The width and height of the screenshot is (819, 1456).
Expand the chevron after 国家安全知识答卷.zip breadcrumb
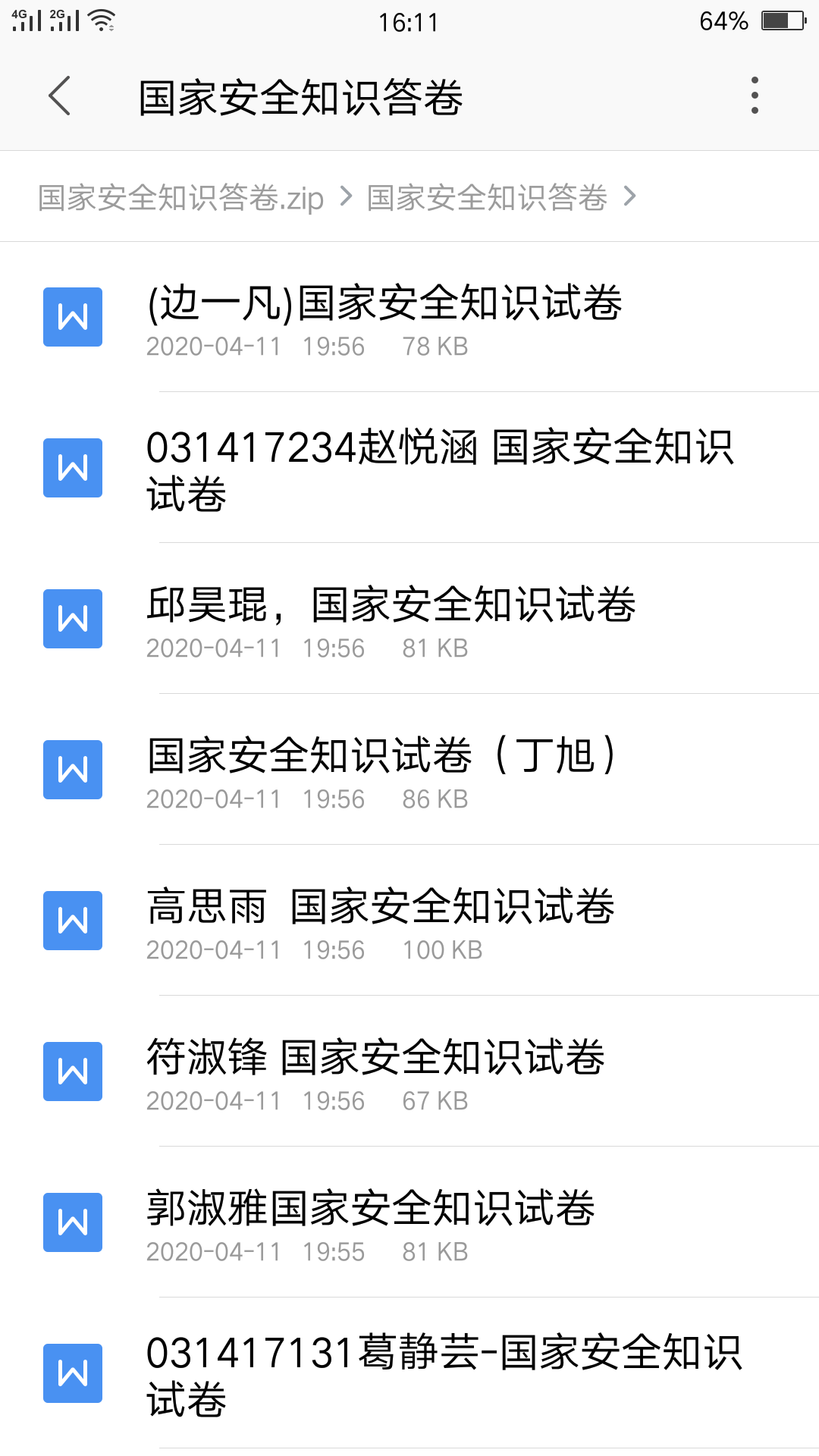coord(349,197)
